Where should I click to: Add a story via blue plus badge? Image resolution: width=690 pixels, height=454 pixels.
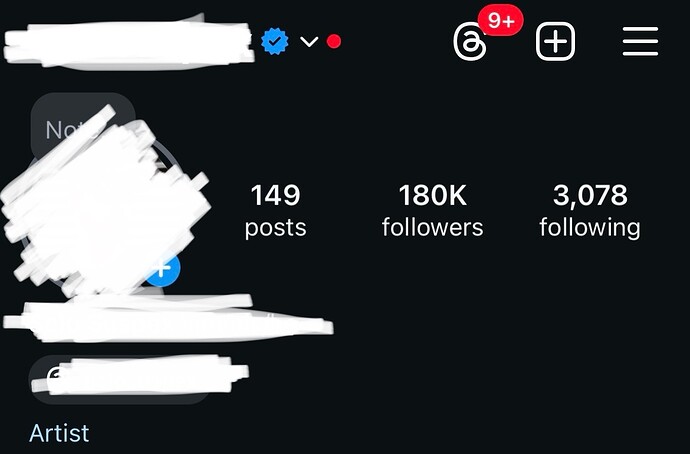pyautogui.click(x=166, y=268)
